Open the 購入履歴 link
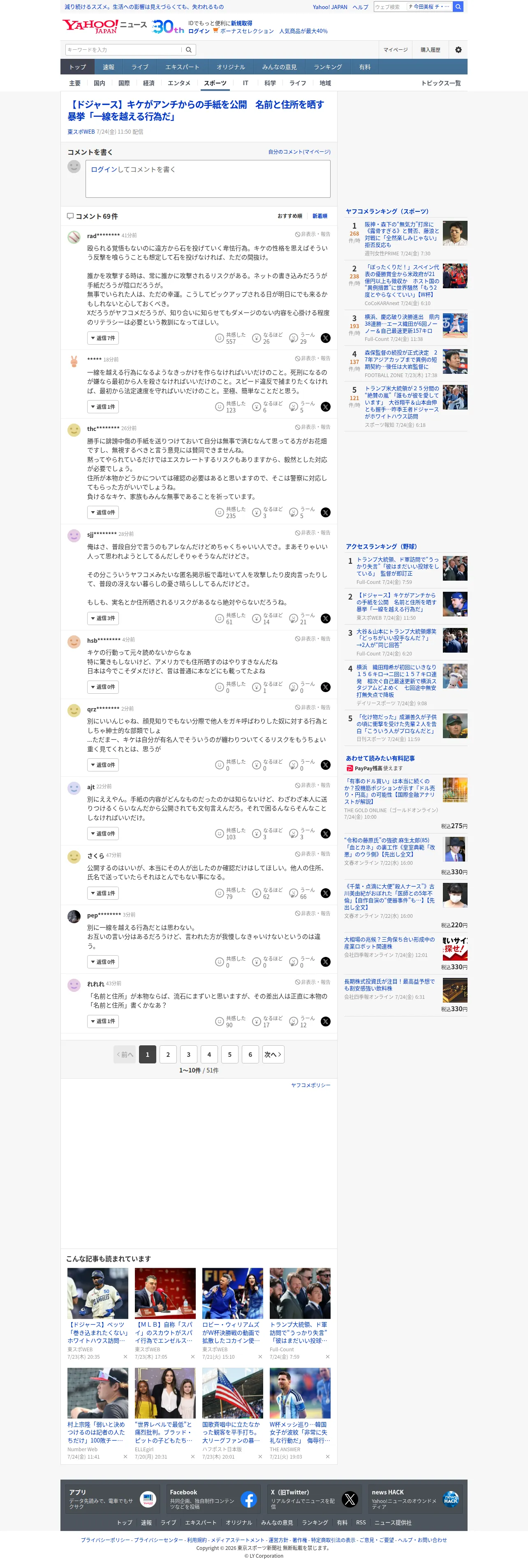Screen dimensions: 528x1568 [x=430, y=50]
